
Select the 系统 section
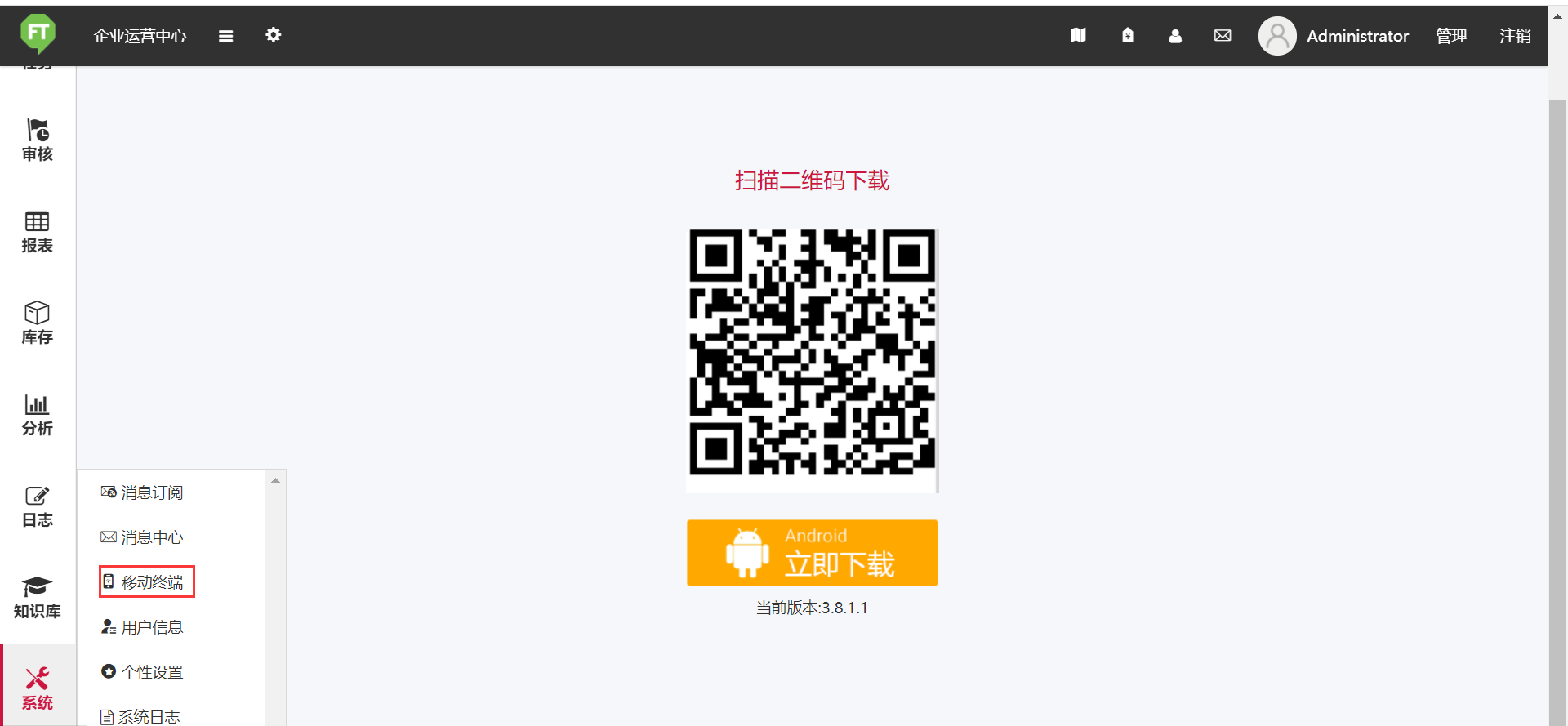[38, 688]
